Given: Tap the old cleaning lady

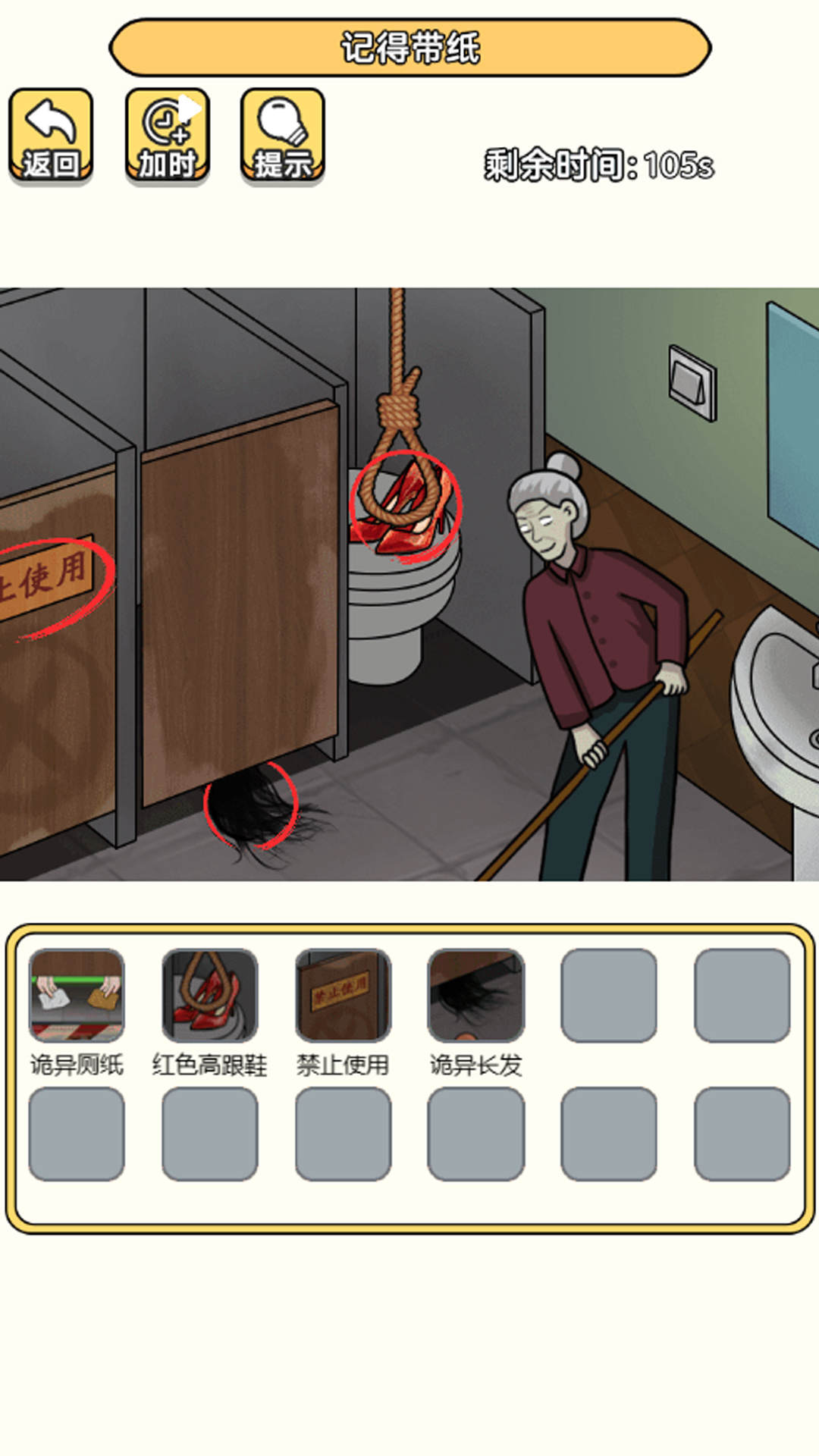Looking at the screenshot, I should tap(599, 645).
